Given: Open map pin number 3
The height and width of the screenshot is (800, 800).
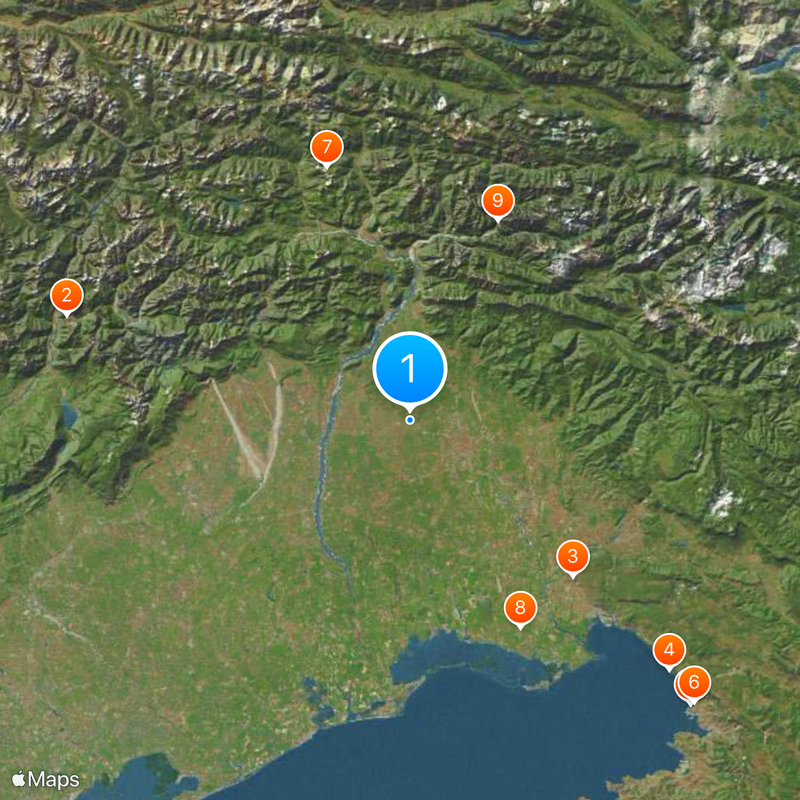Looking at the screenshot, I should coord(572,556).
